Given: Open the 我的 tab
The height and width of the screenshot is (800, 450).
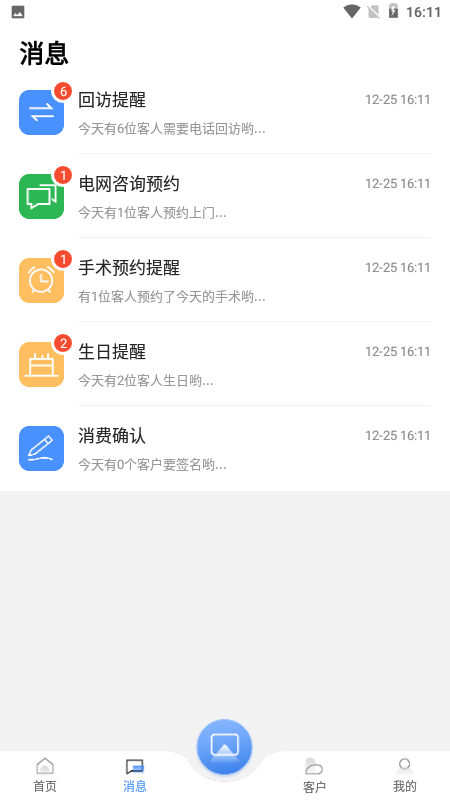Looking at the screenshot, I should click(x=405, y=775).
